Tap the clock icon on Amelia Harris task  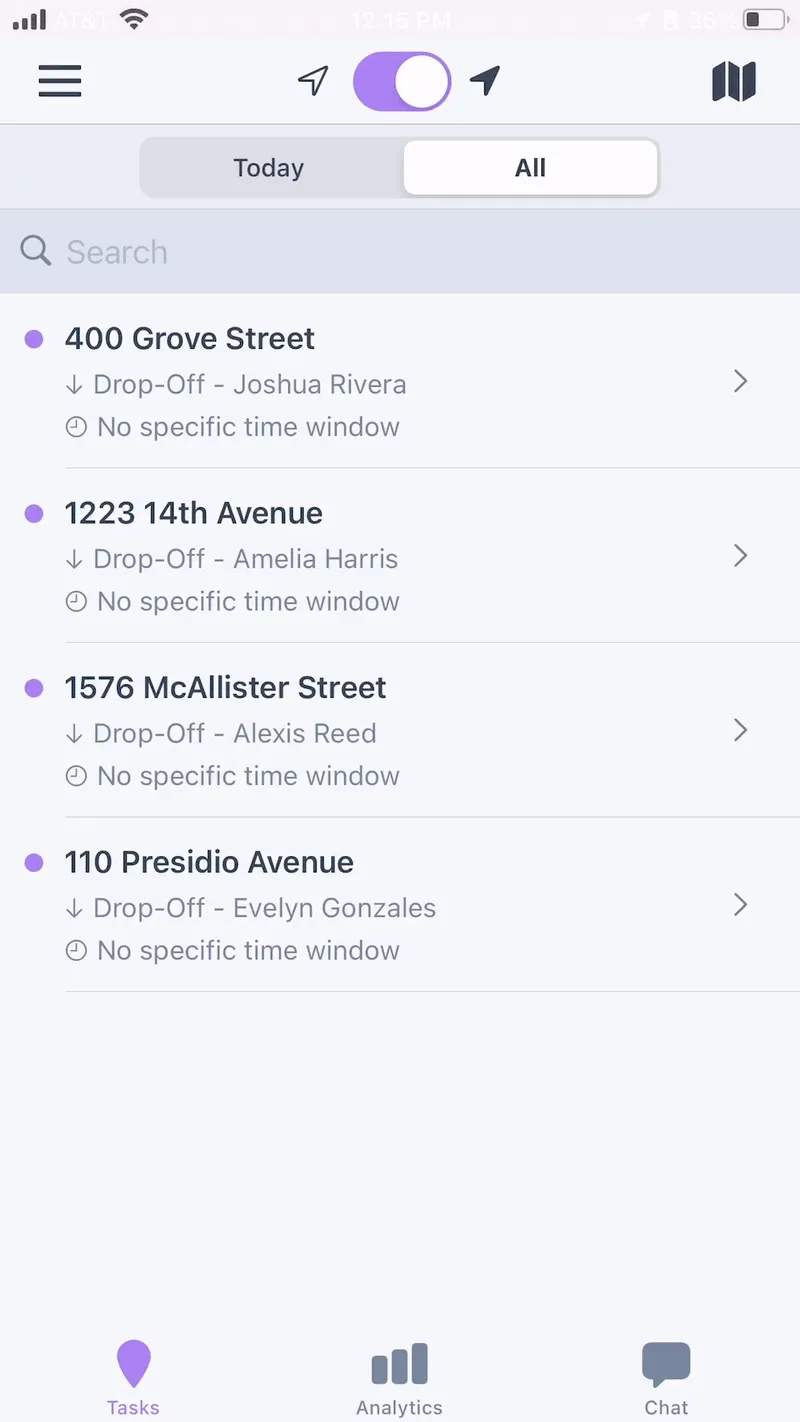tap(76, 601)
